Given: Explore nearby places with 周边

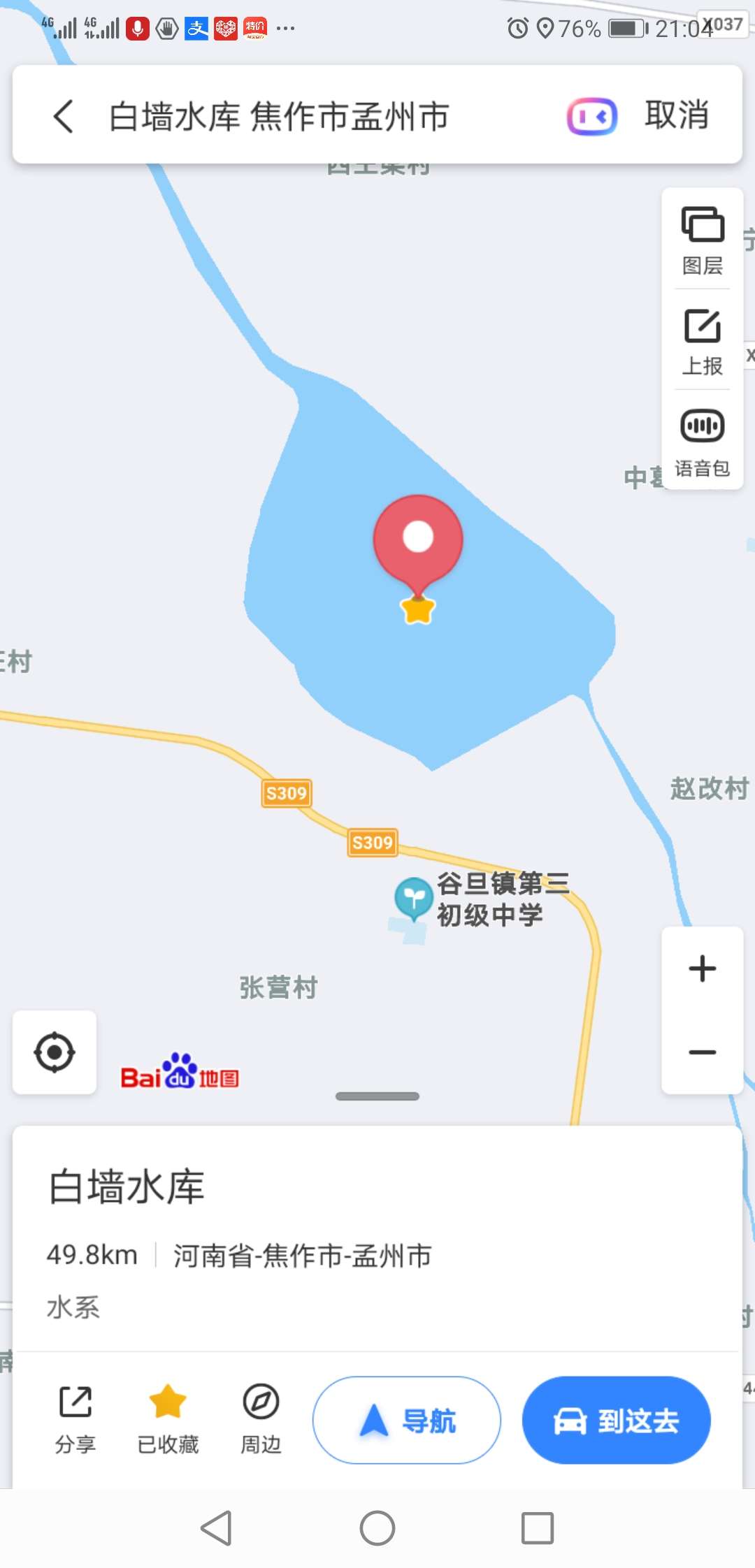Looking at the screenshot, I should pos(261,1420).
